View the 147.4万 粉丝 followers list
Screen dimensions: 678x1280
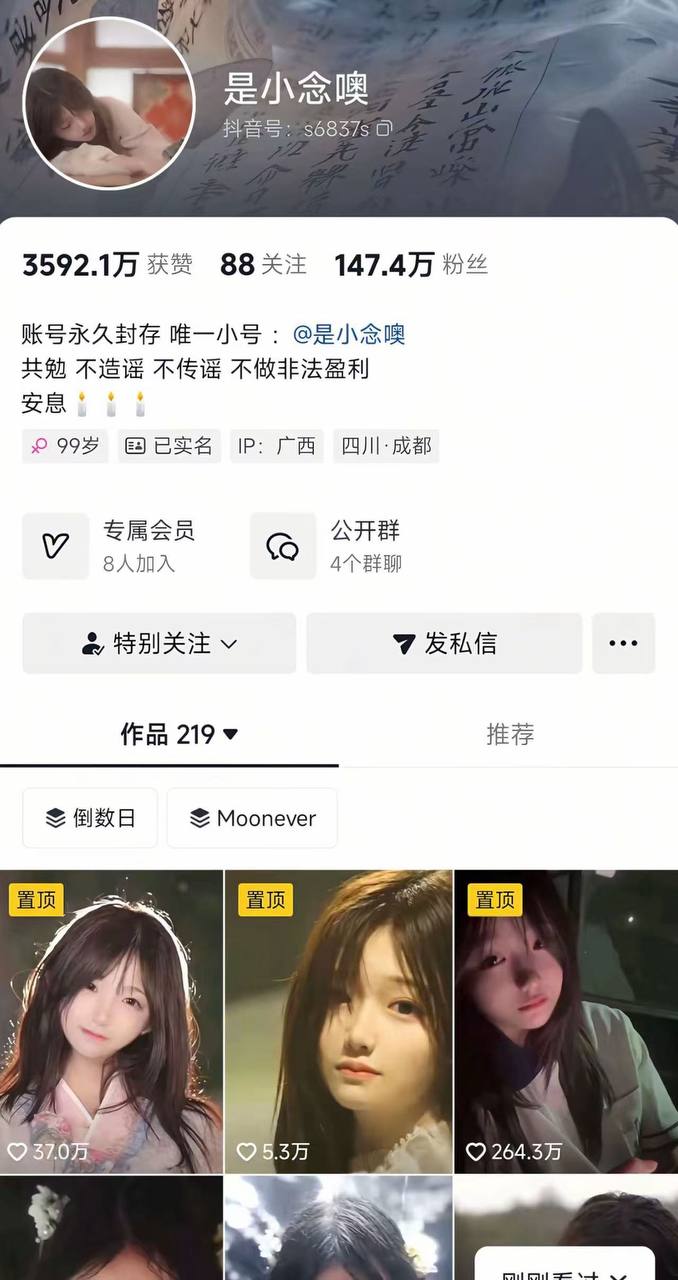(x=411, y=265)
